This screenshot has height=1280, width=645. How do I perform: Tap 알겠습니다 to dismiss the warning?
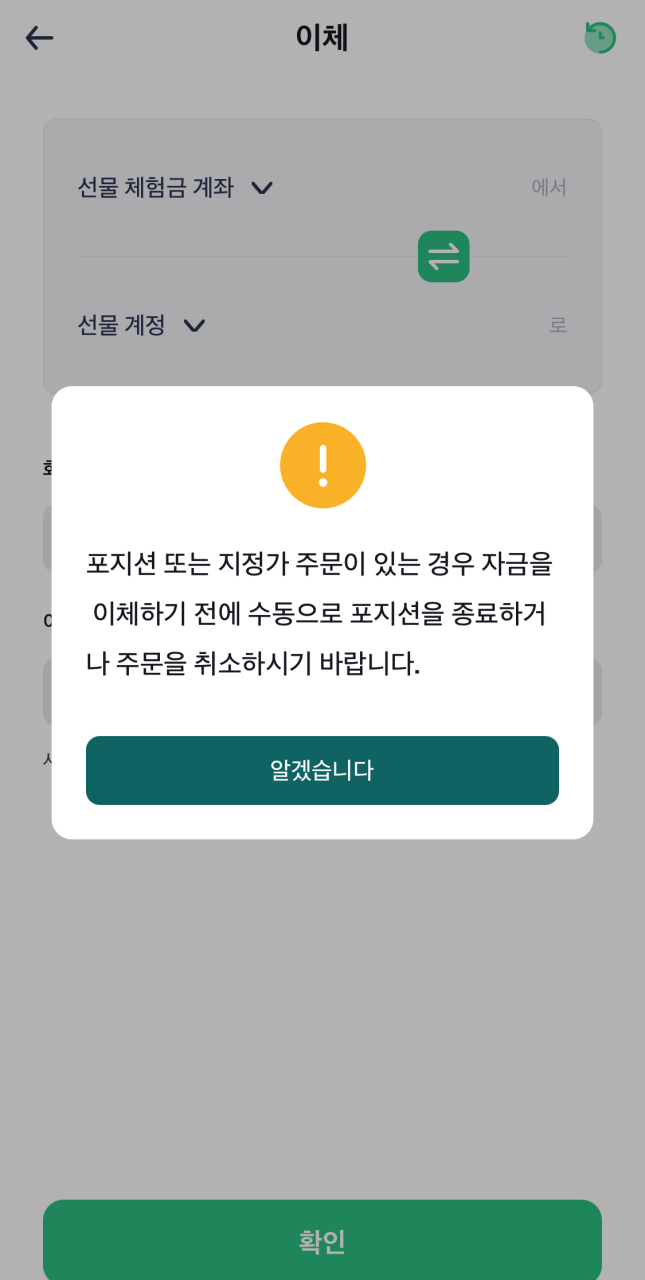point(322,770)
